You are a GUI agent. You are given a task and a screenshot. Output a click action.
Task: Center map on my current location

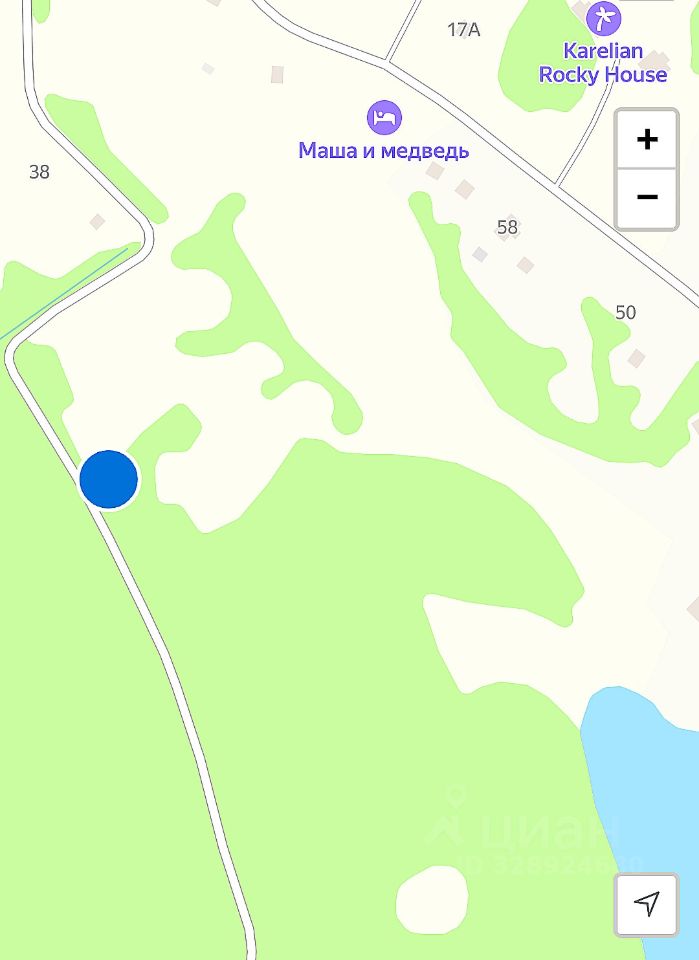pos(647,905)
